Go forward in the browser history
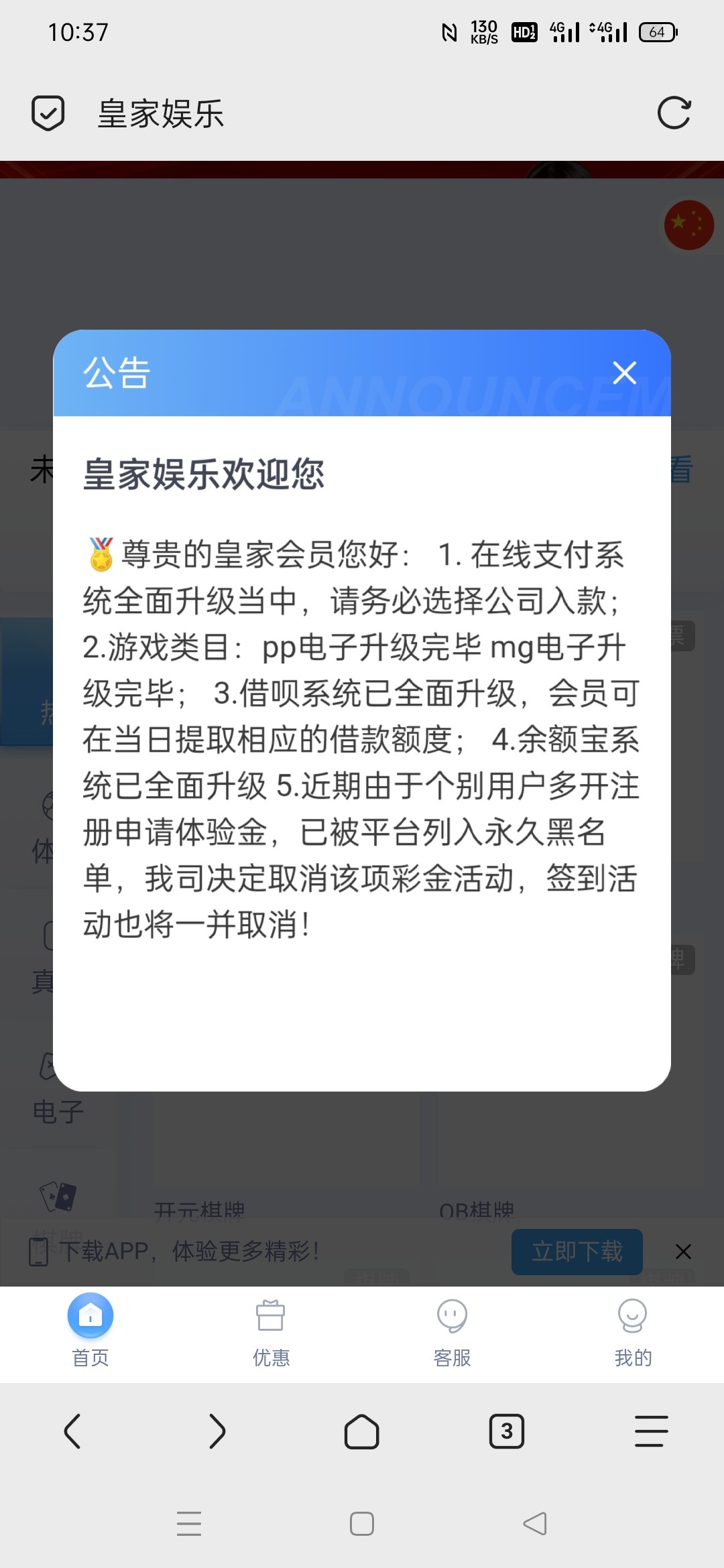This screenshot has width=724, height=1568. pos(217,1431)
